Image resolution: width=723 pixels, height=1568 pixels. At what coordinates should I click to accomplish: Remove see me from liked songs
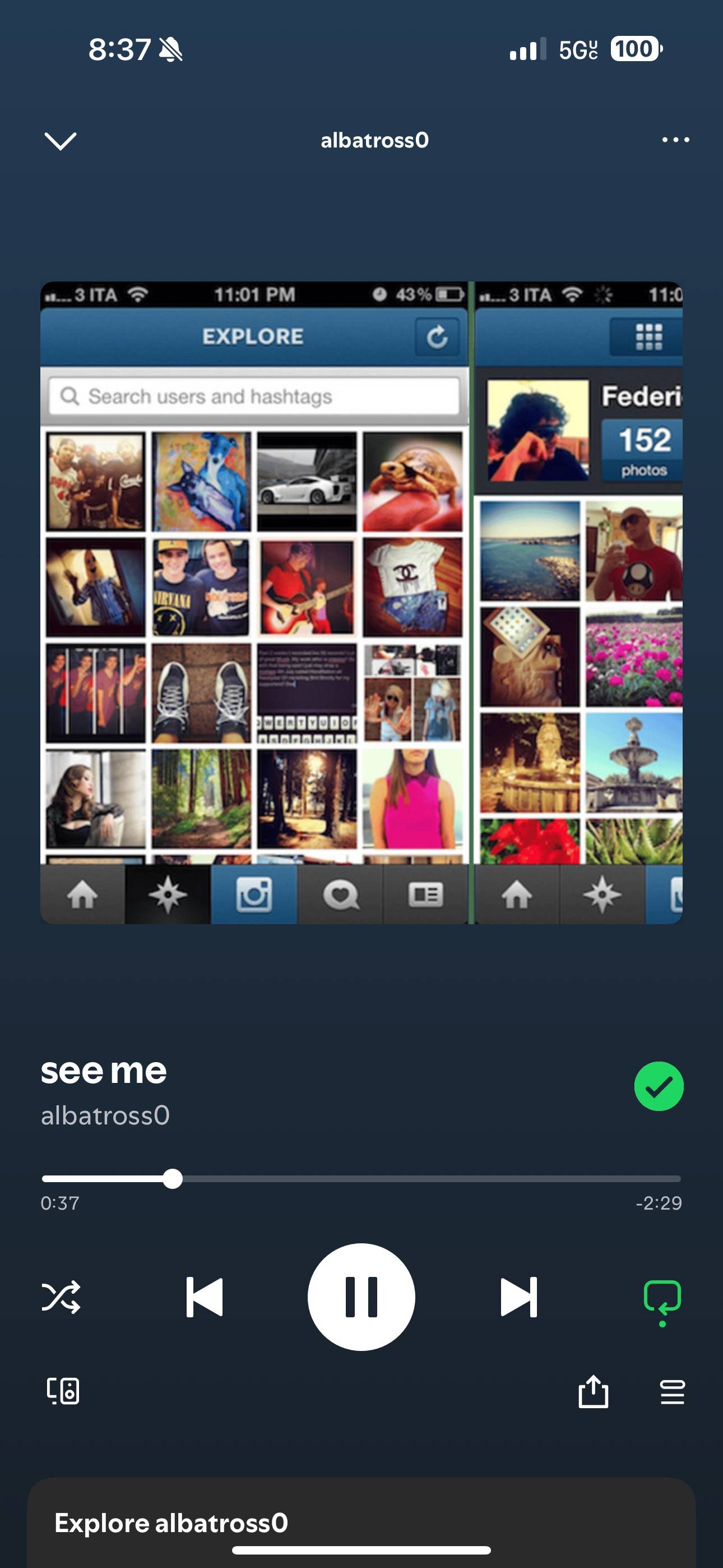tap(659, 1086)
